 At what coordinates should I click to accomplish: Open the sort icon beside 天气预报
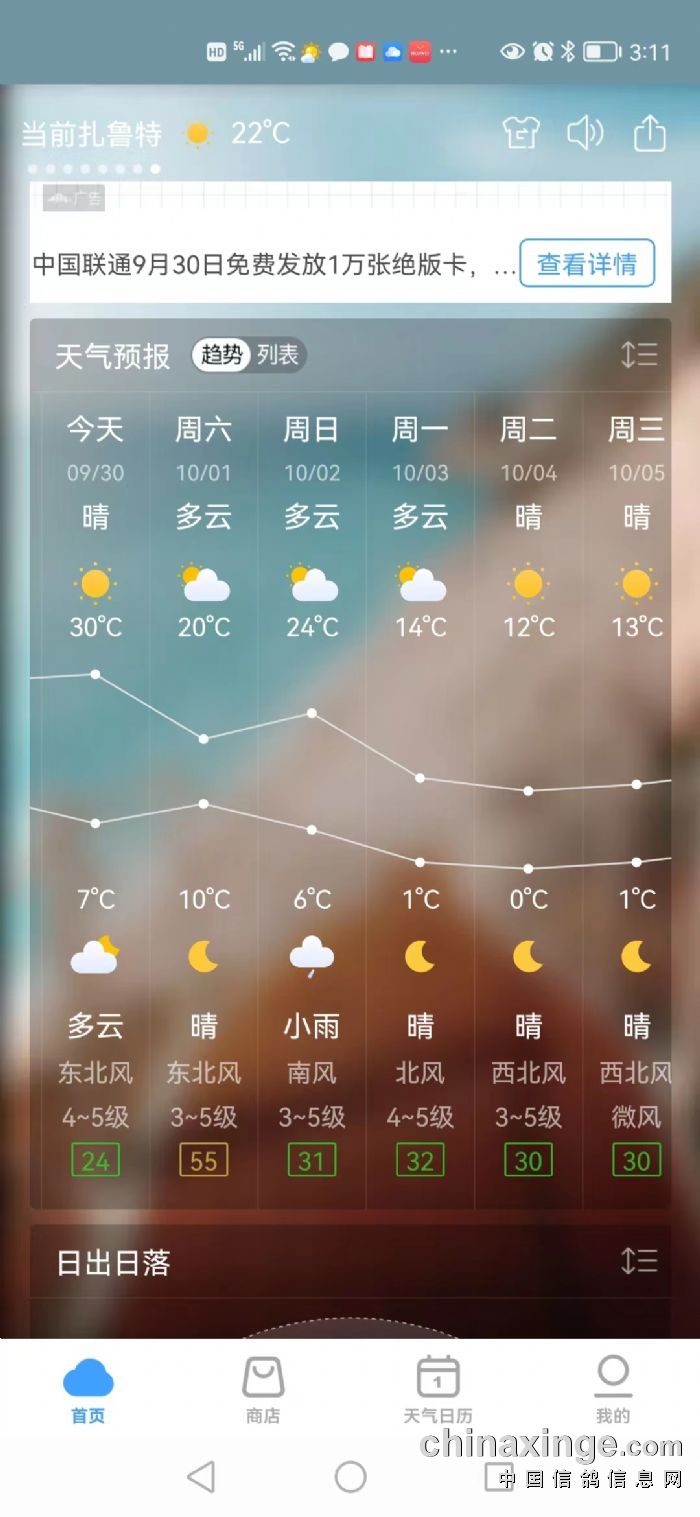638,355
